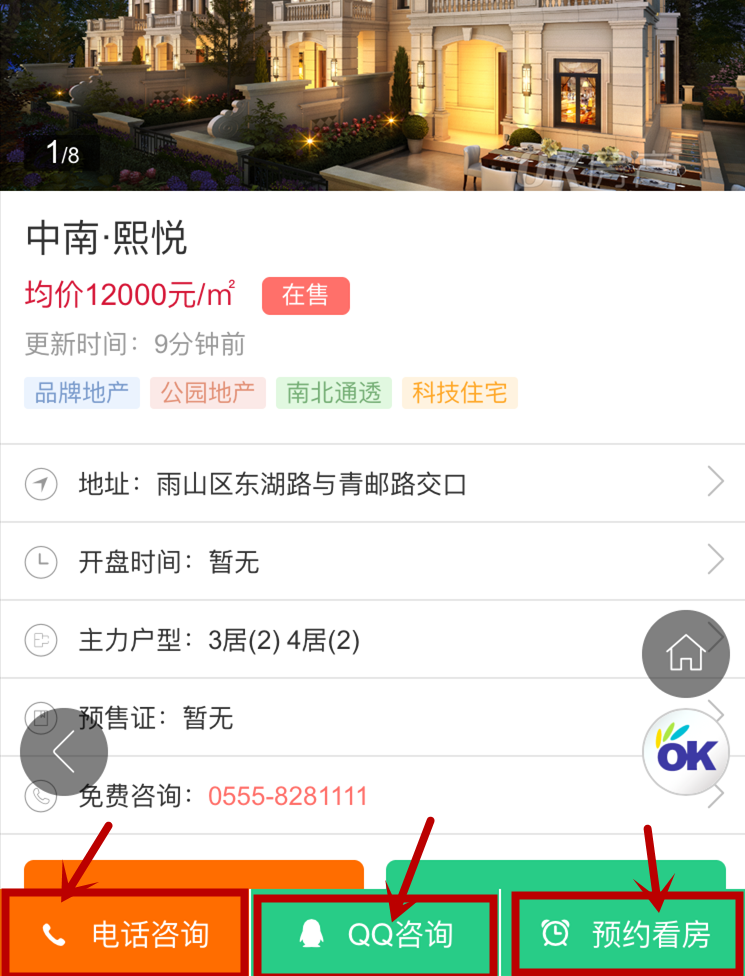Tap the 电话咨询 phone consultation button
The height and width of the screenshot is (976, 745).
[125, 934]
